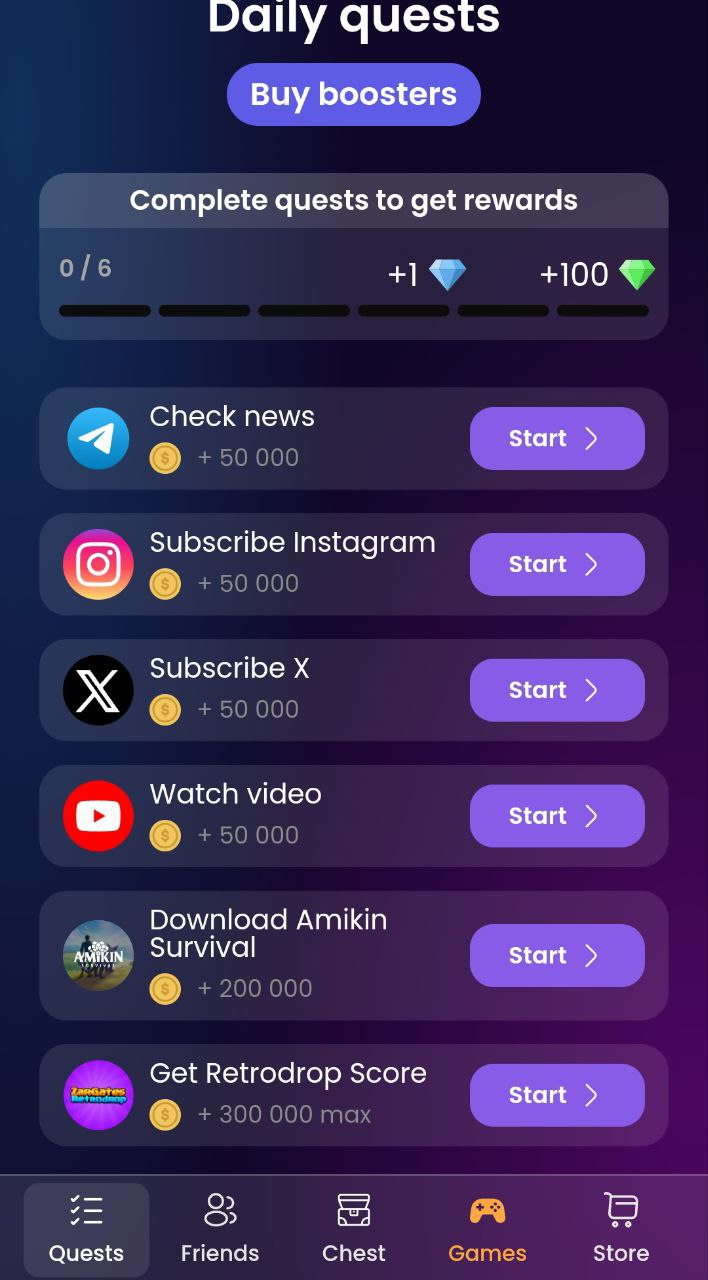Start the Subscribe Instagram quest
This screenshot has width=708, height=1280.
click(x=556, y=564)
